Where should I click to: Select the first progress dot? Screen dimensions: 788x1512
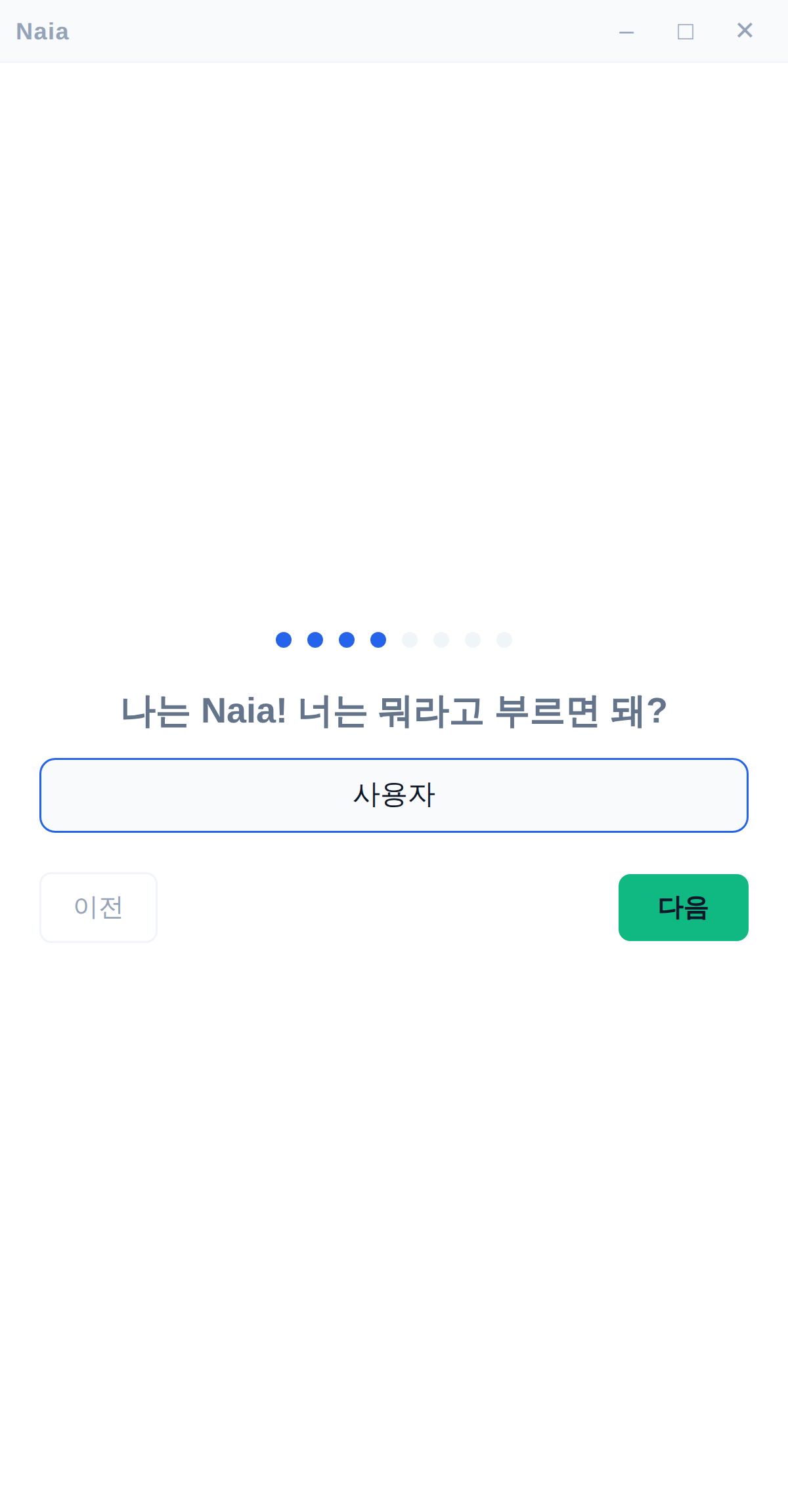pos(284,639)
